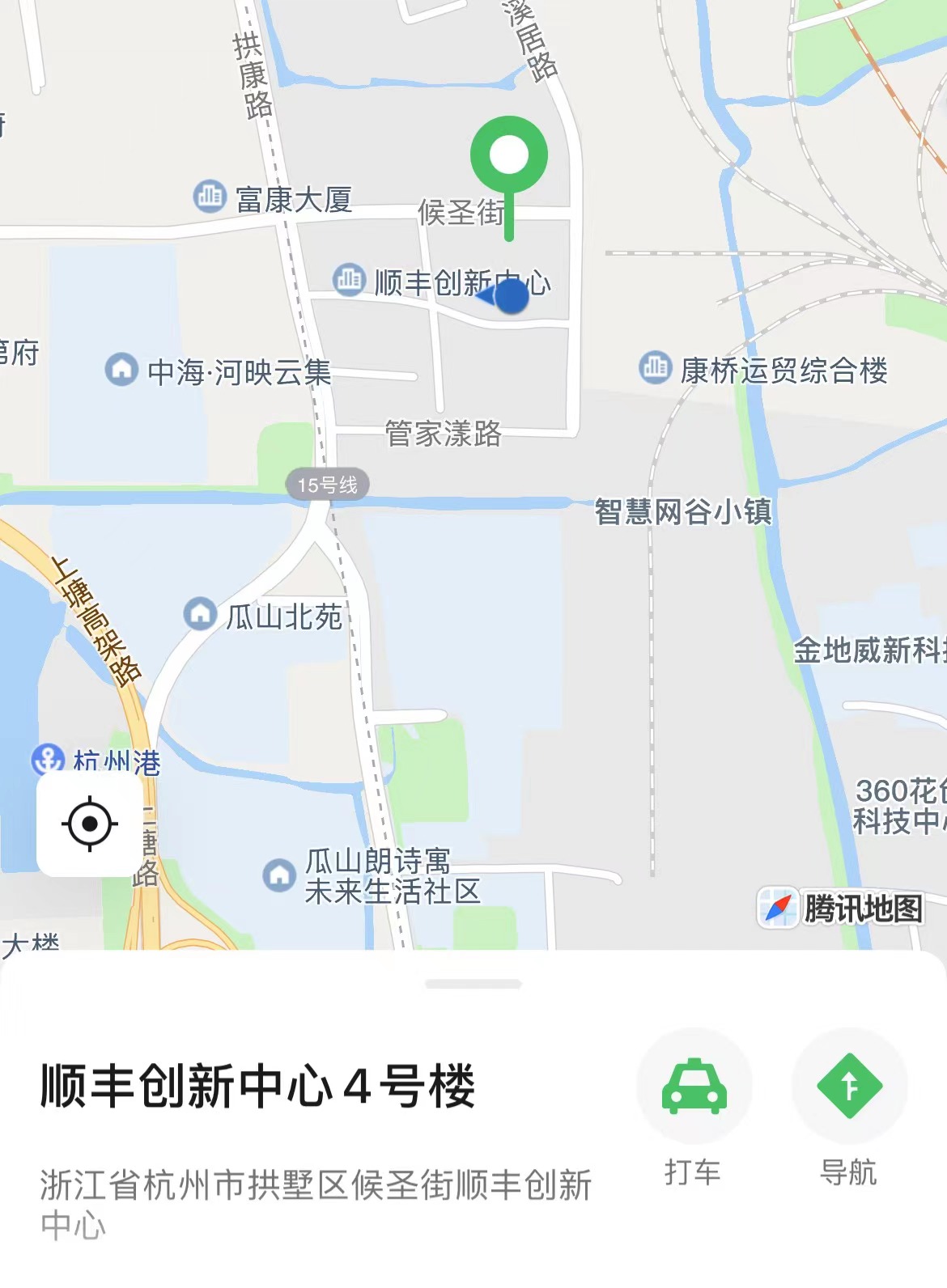947x1288 pixels.
Task: Start navigation with 导航 button
Action: click(x=849, y=1087)
